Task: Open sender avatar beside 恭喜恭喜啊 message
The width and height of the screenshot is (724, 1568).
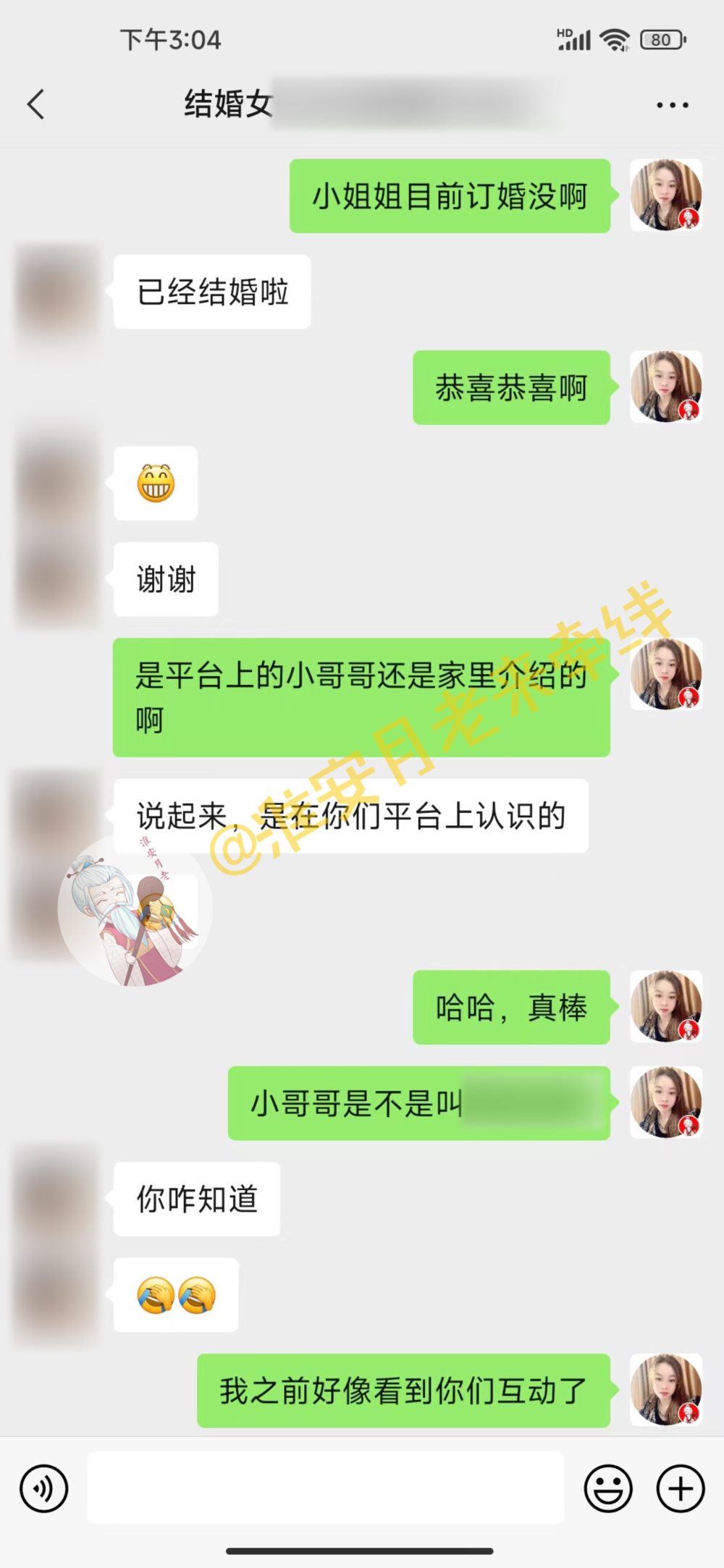Action: (x=666, y=387)
